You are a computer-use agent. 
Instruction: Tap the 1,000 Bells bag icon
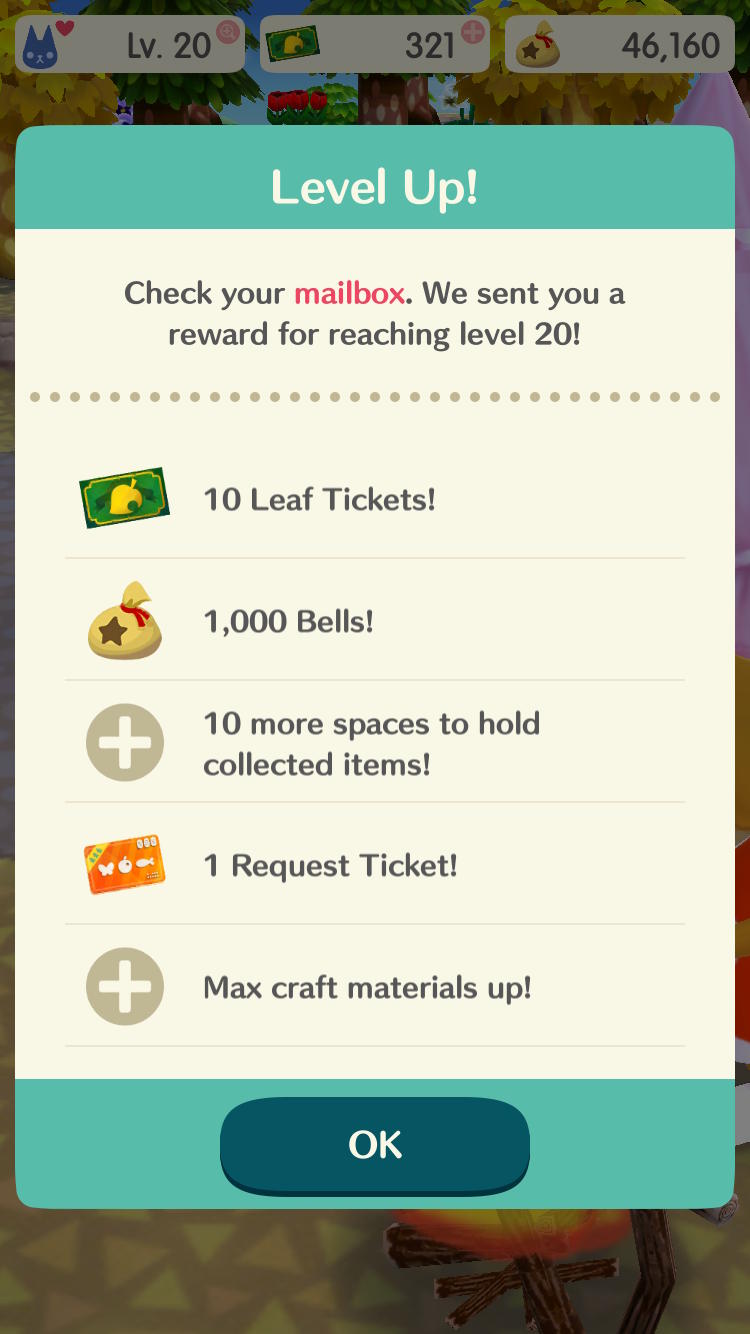124,620
